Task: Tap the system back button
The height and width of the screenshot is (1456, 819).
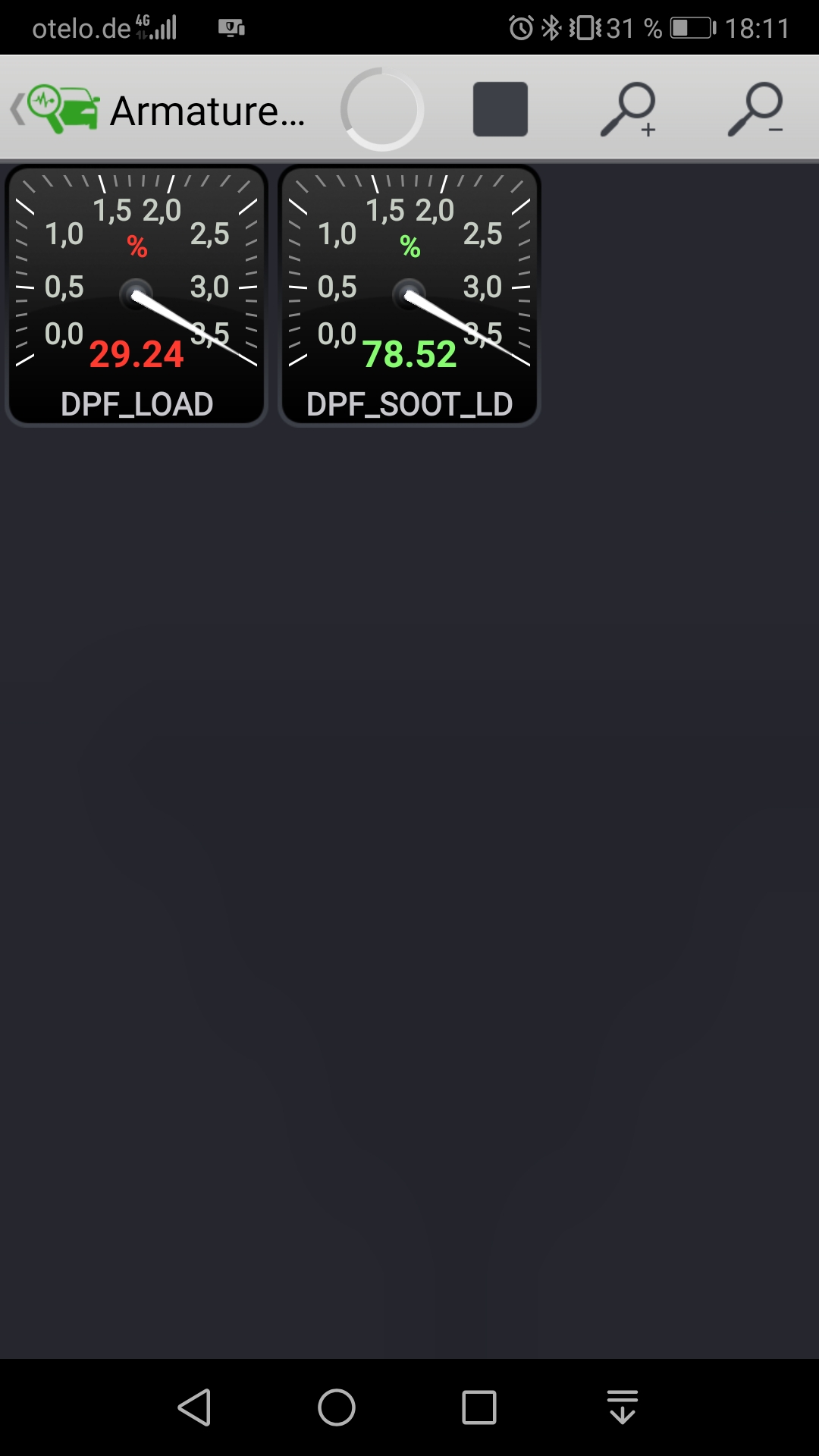Action: (x=195, y=1407)
